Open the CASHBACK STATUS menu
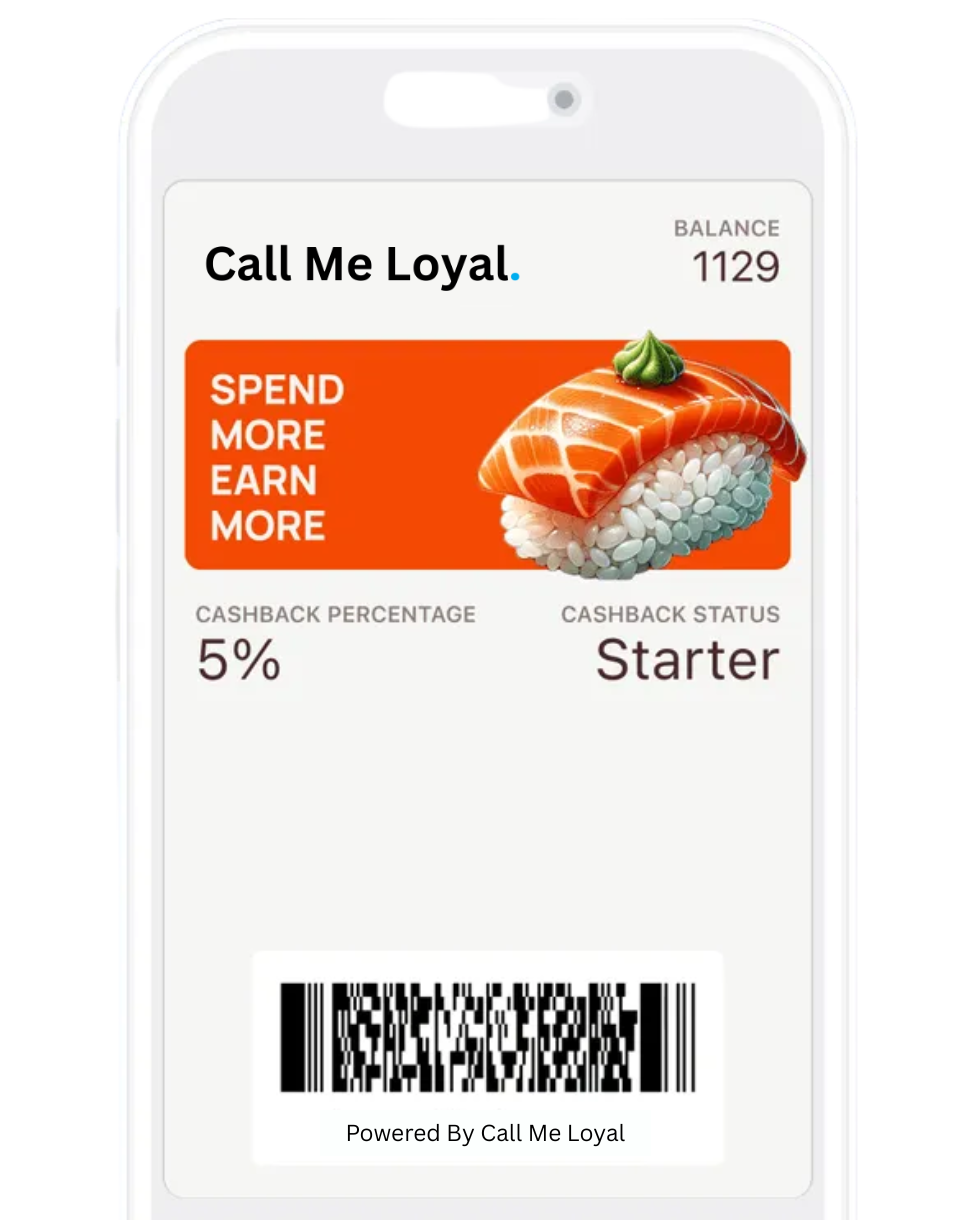 click(x=670, y=615)
